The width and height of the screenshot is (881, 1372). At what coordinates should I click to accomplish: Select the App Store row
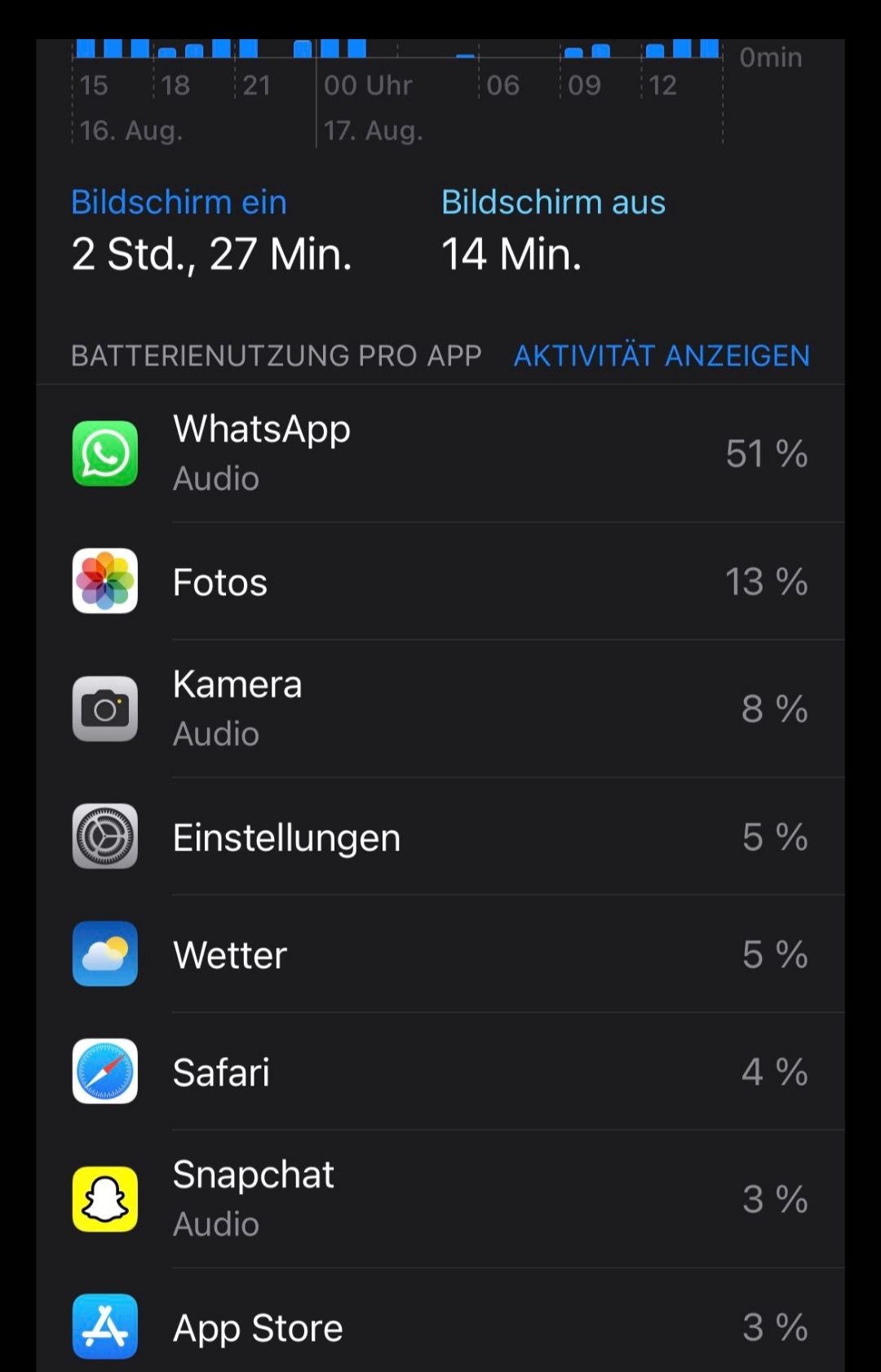point(440,1327)
